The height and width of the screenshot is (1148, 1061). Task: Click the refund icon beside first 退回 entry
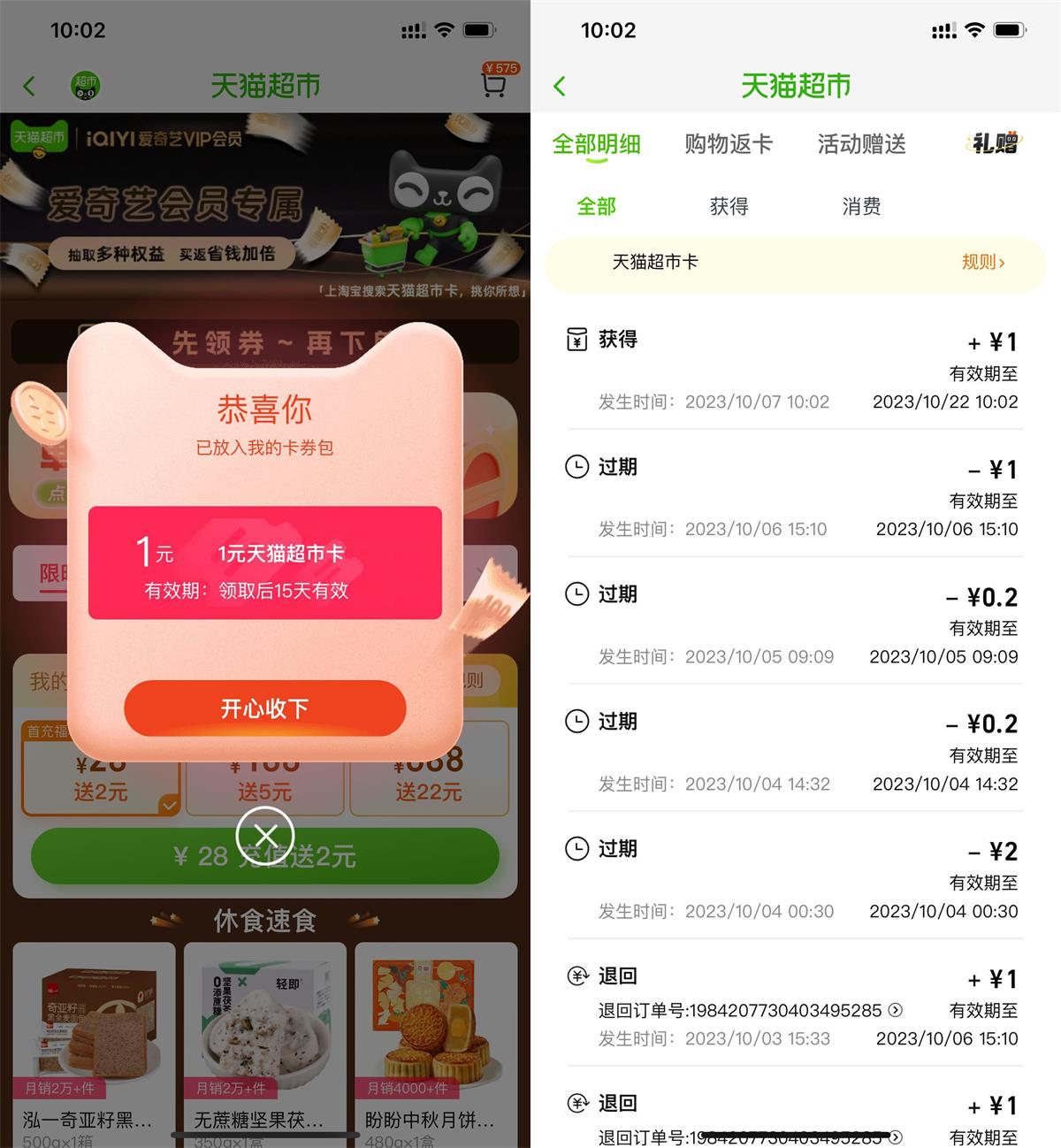[577, 976]
